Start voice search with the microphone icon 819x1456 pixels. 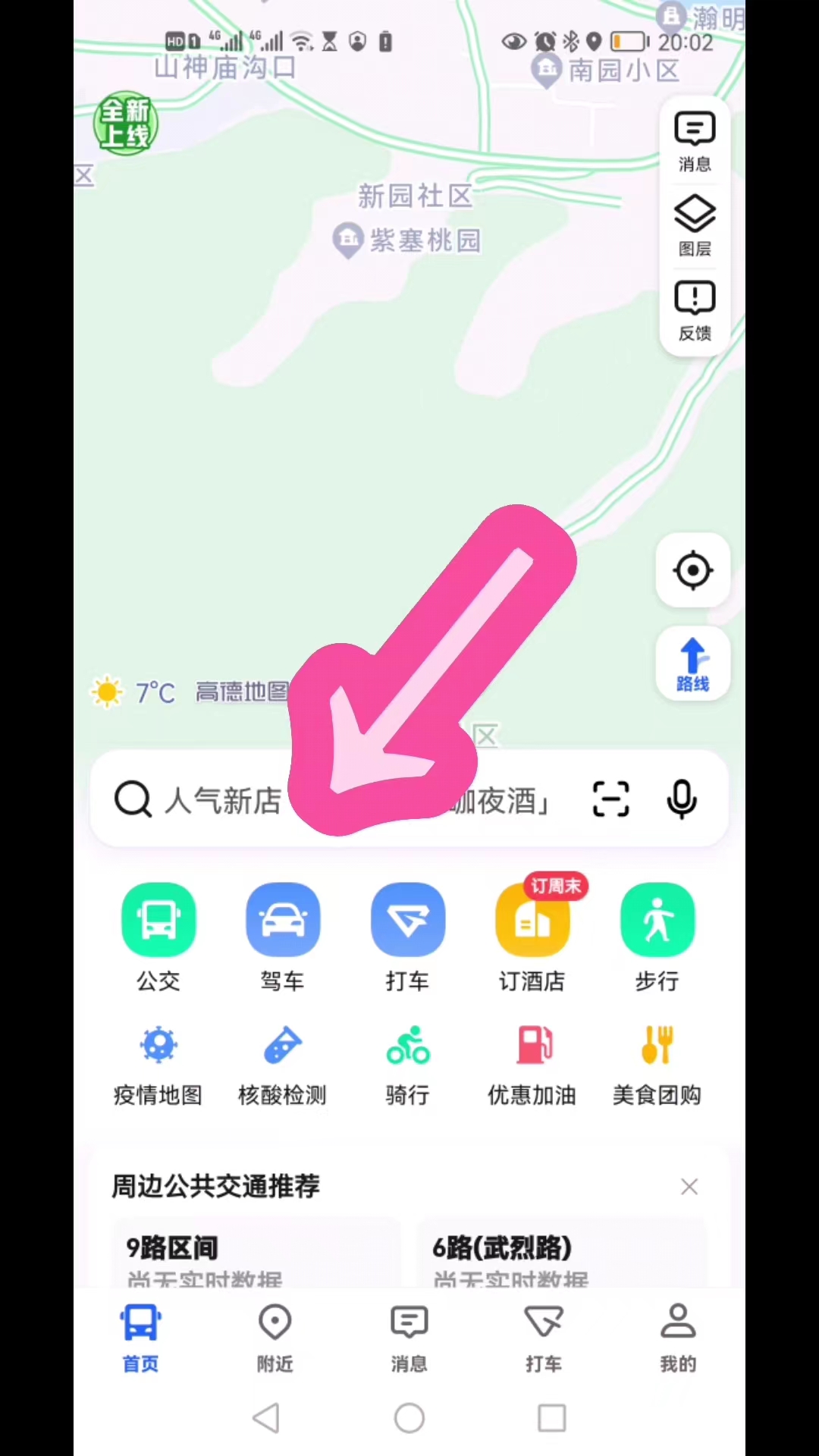[680, 799]
